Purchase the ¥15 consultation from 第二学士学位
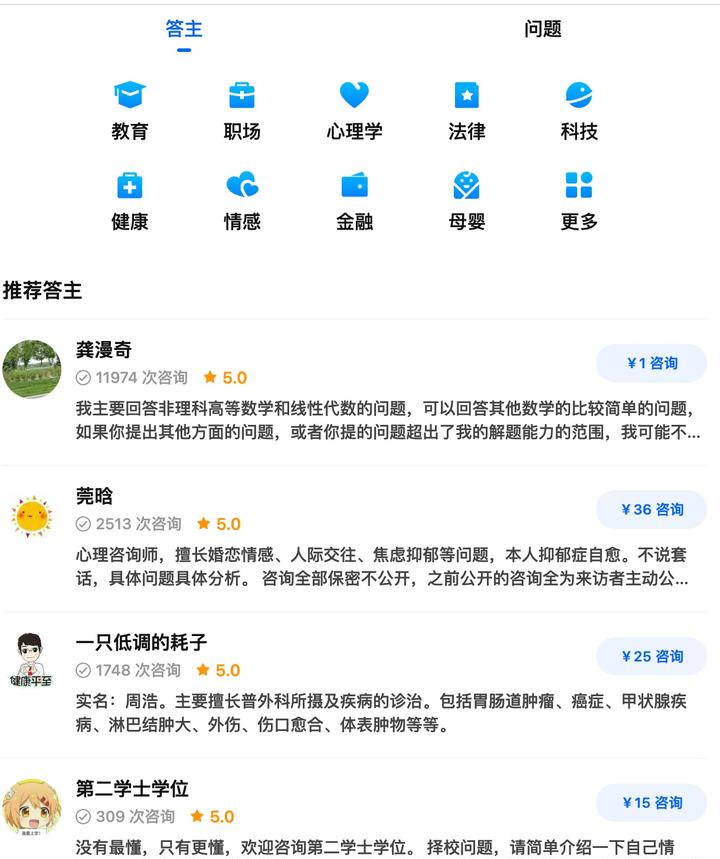Image resolution: width=720 pixels, height=859 pixels. (651, 804)
